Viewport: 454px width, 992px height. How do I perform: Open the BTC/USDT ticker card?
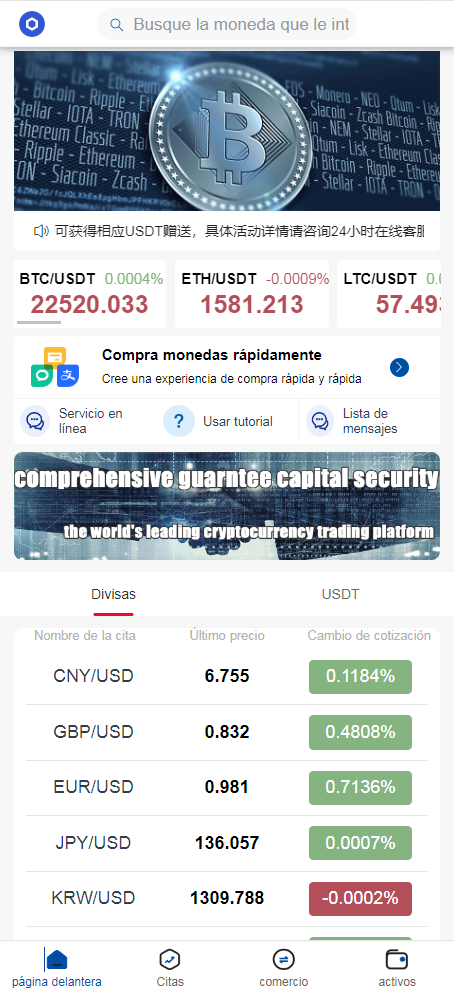[90, 294]
